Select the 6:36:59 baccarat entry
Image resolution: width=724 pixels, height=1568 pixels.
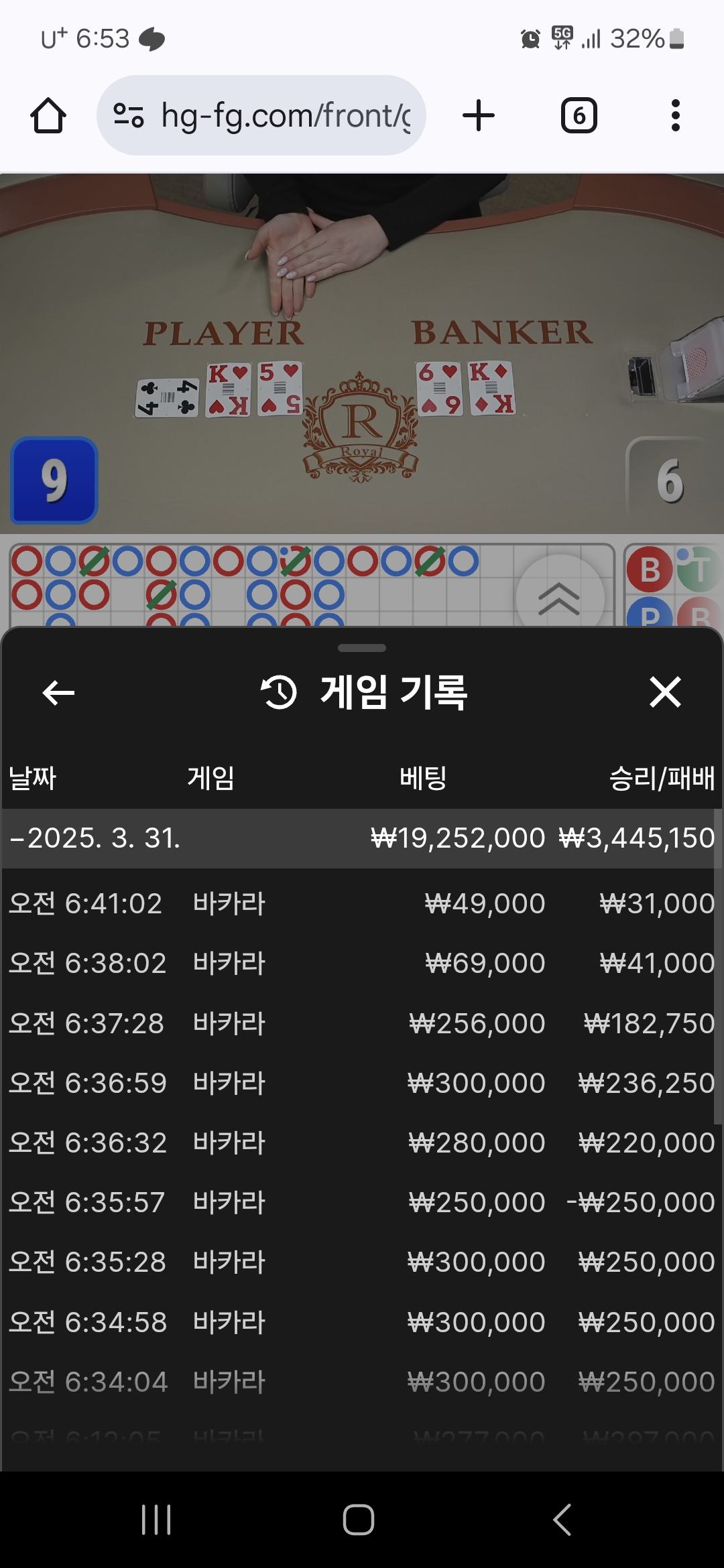[361, 1083]
